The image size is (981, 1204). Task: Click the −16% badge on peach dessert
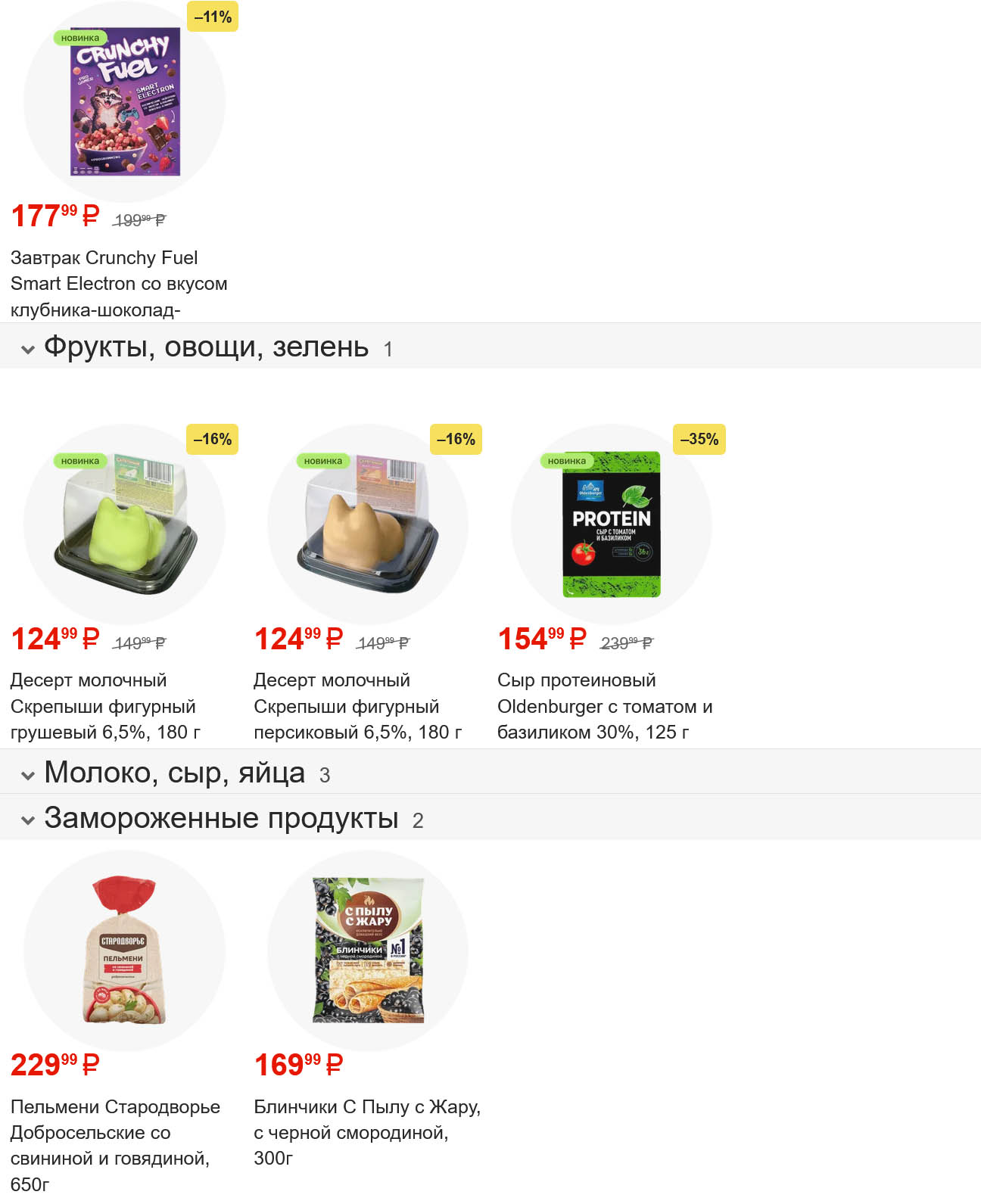(x=454, y=437)
